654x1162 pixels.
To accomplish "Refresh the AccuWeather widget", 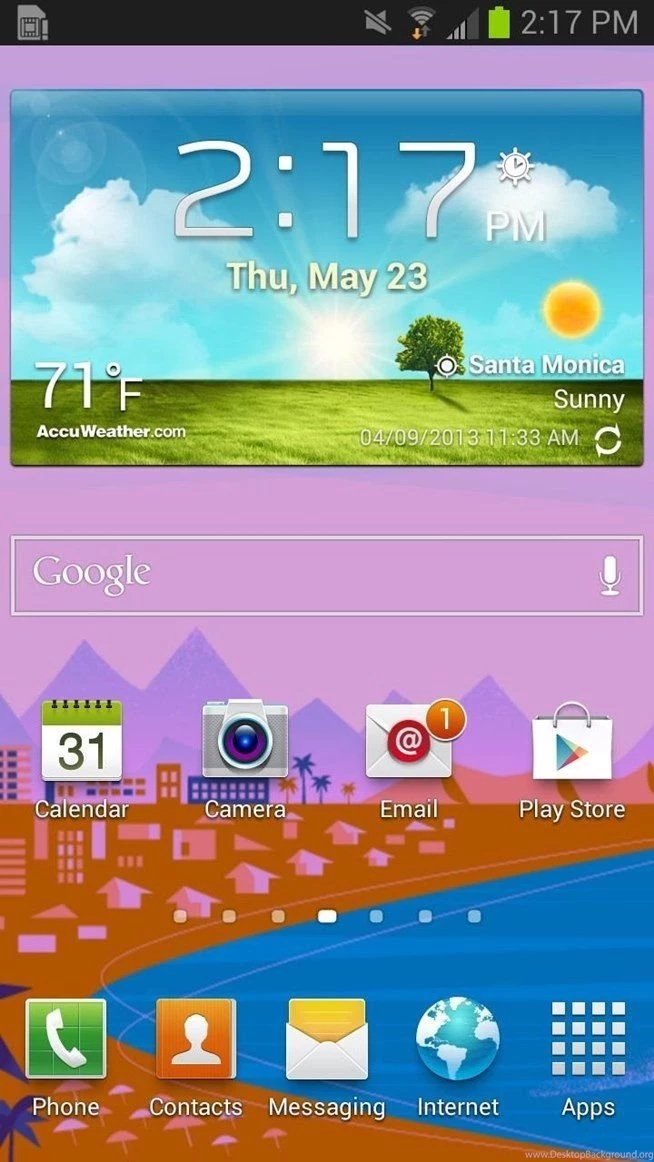I will point(608,441).
